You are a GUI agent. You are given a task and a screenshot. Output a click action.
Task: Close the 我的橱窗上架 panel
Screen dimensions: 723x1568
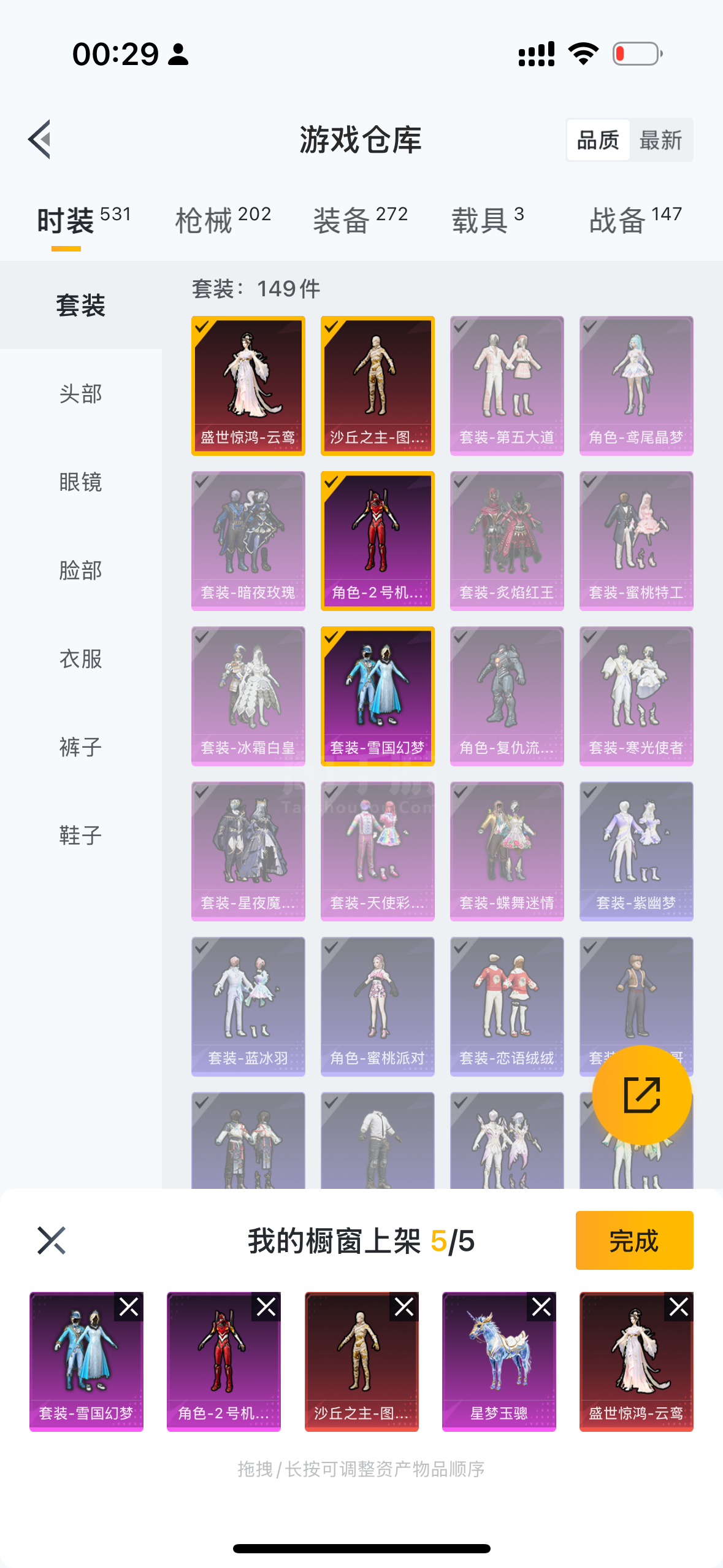coord(52,1240)
